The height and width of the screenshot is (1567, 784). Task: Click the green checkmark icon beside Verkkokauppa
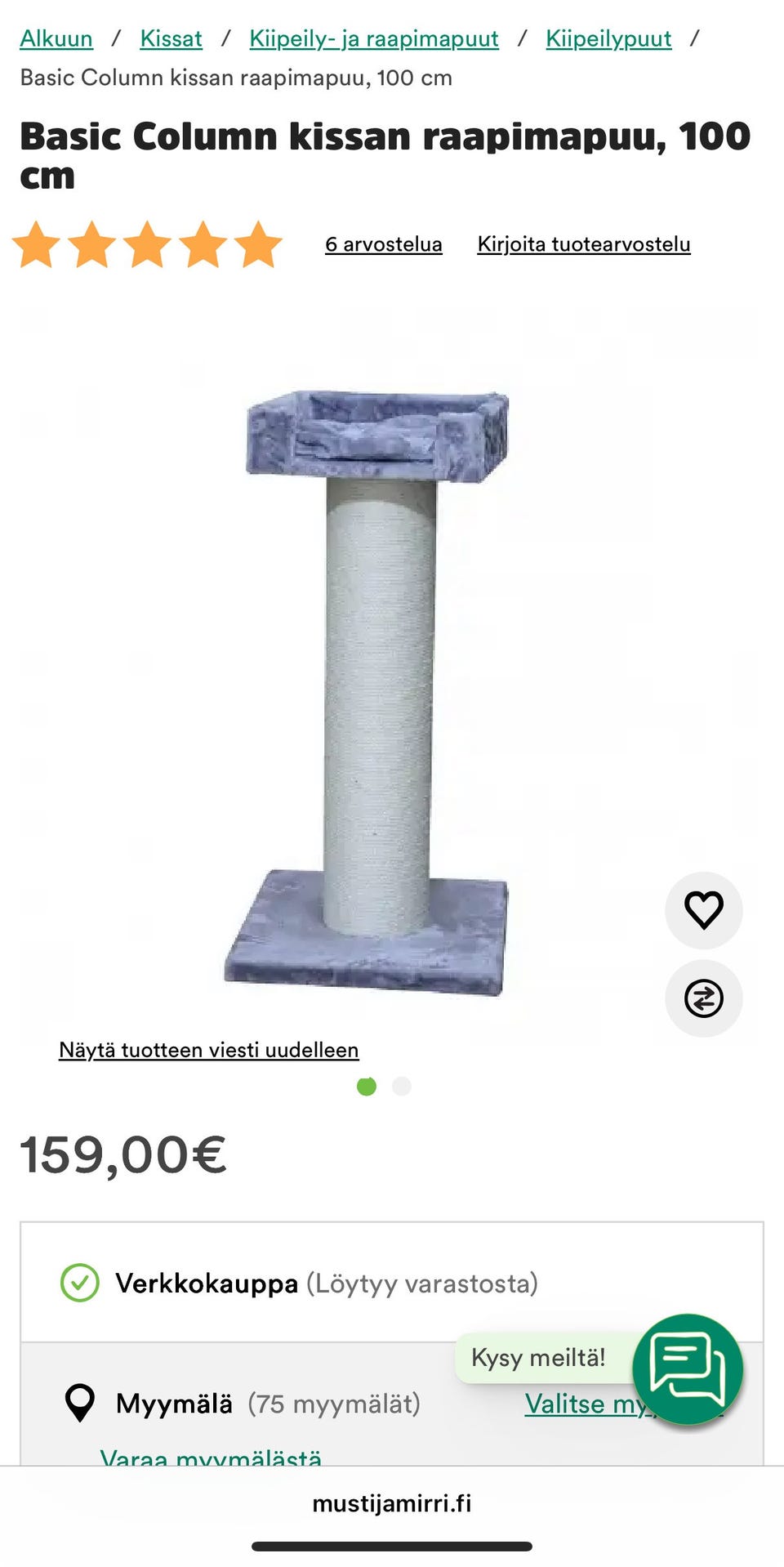pos(80,1283)
